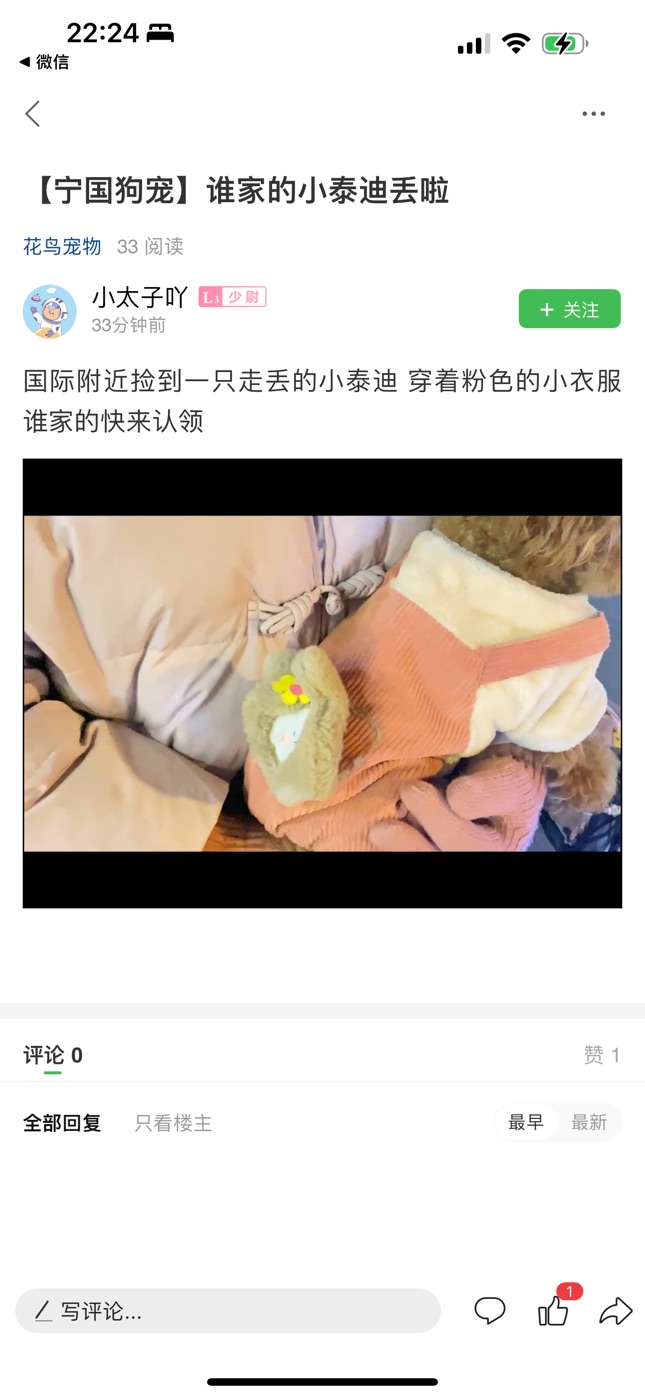Sort comments by 最早
Viewport: 645px width, 1398px height.
[x=526, y=1122]
